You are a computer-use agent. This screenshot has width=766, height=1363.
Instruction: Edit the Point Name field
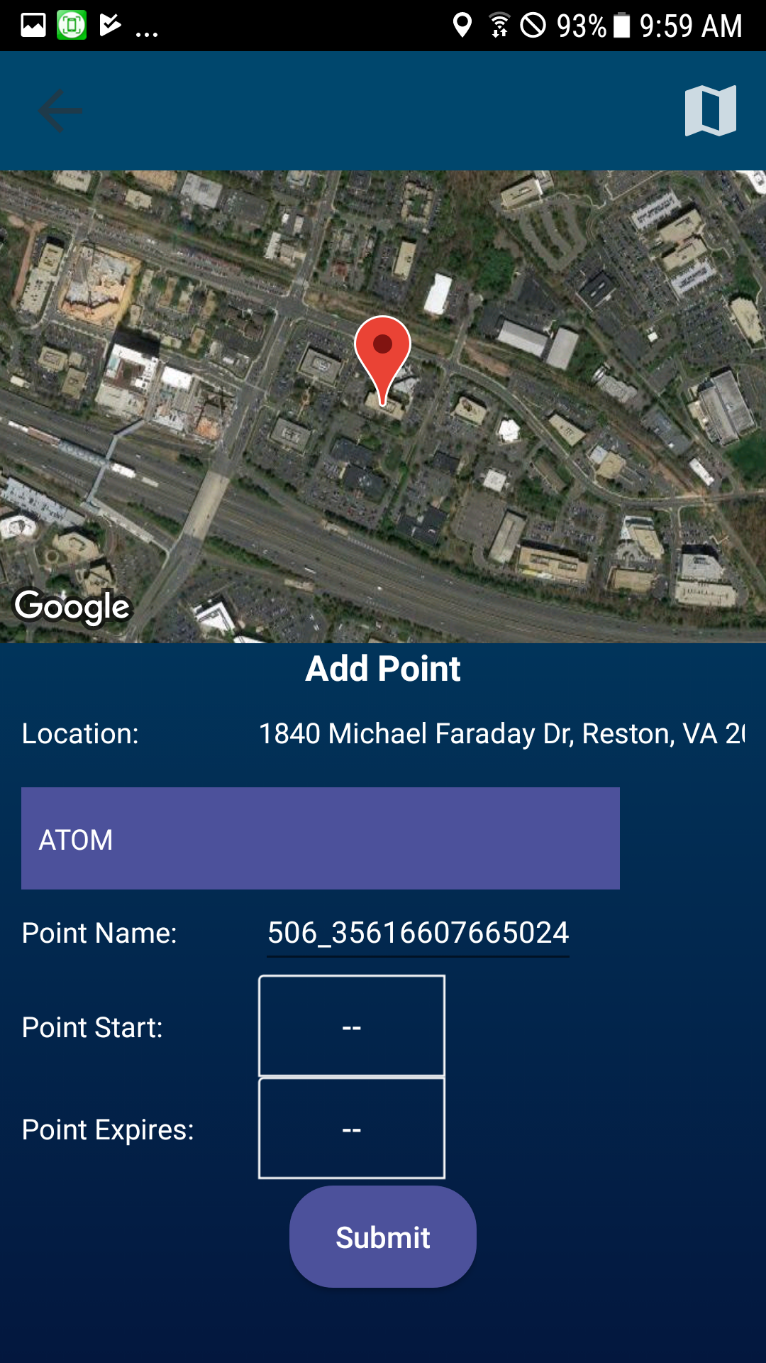tap(418, 934)
